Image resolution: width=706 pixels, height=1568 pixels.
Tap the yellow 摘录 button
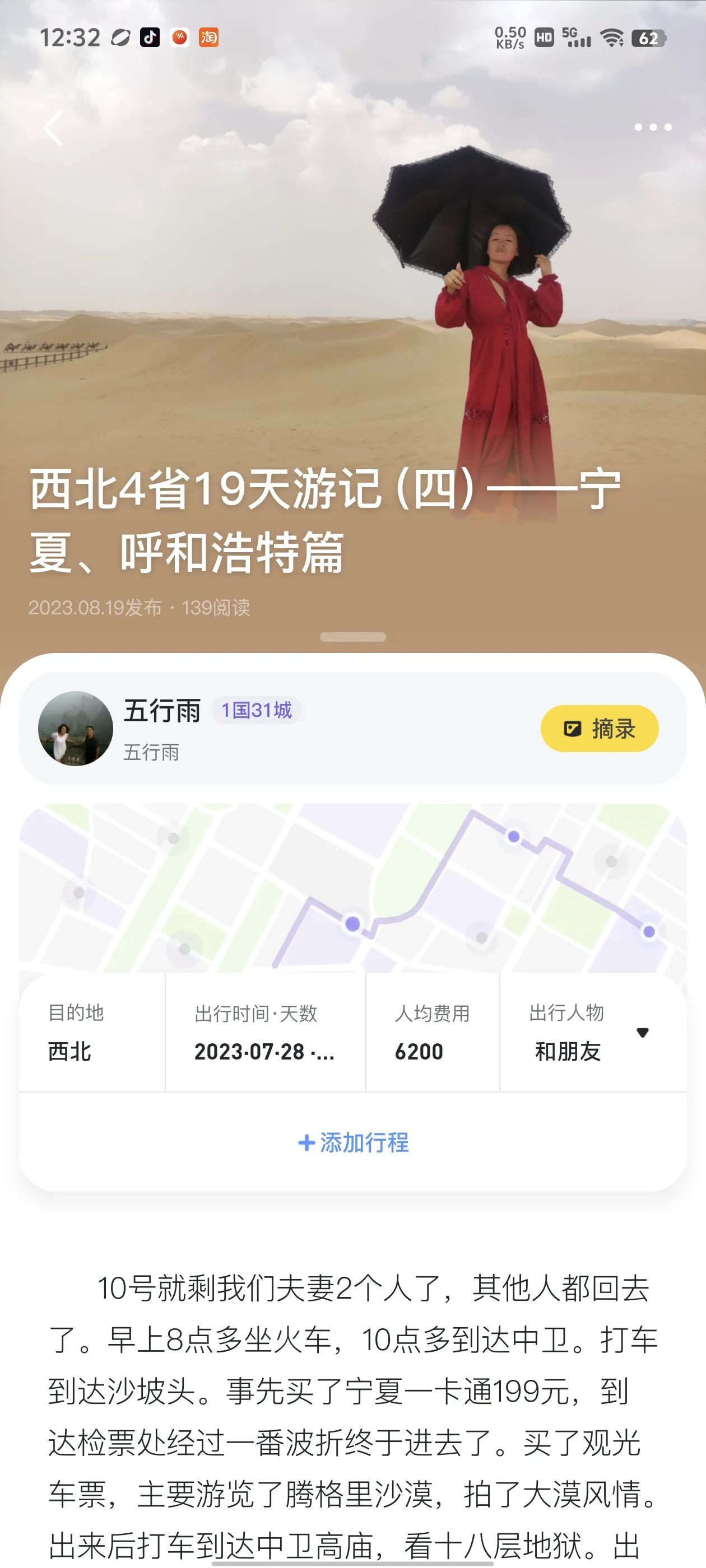point(600,729)
